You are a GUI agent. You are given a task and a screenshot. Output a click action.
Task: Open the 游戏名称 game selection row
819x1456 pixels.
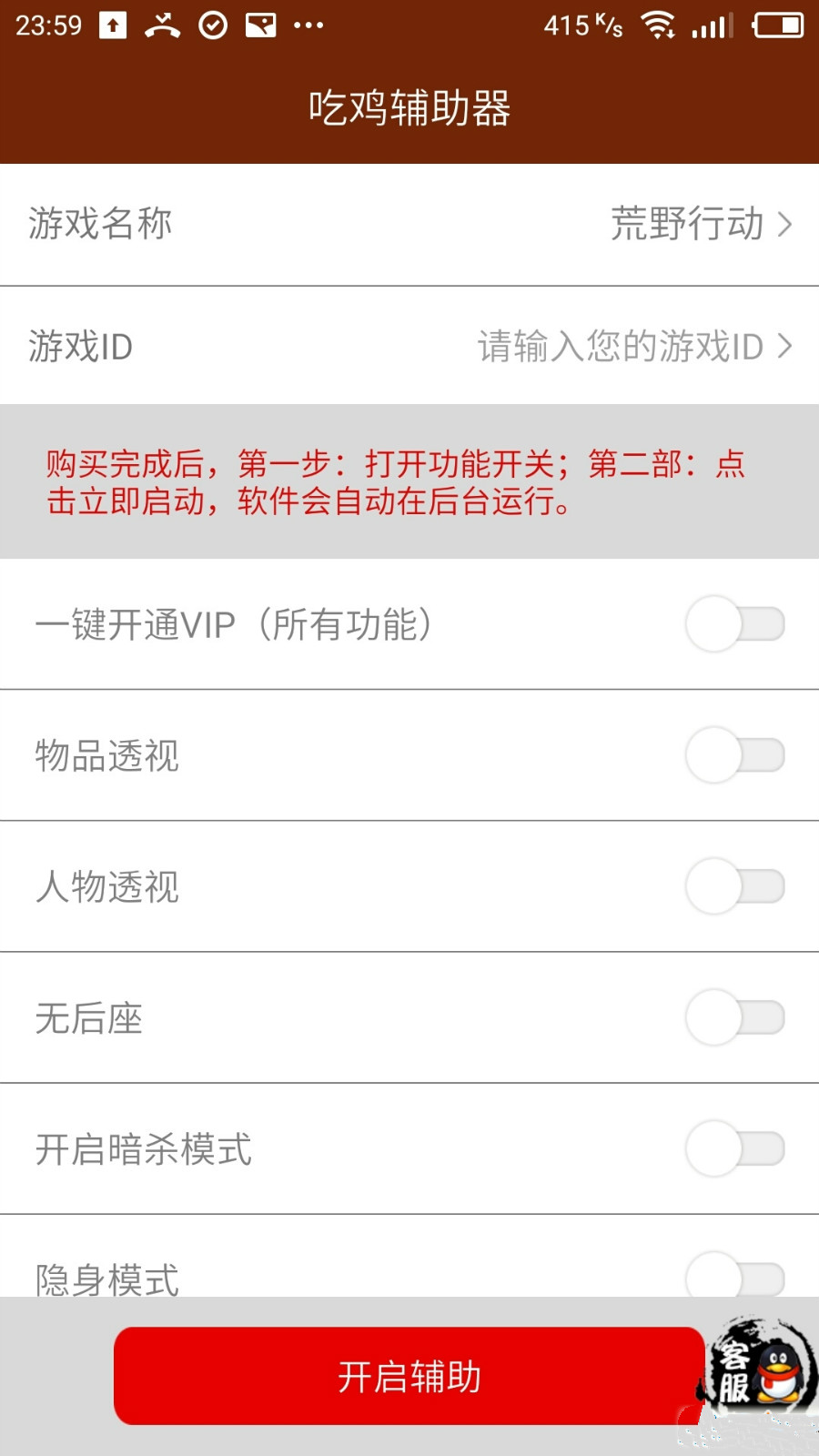click(x=409, y=224)
